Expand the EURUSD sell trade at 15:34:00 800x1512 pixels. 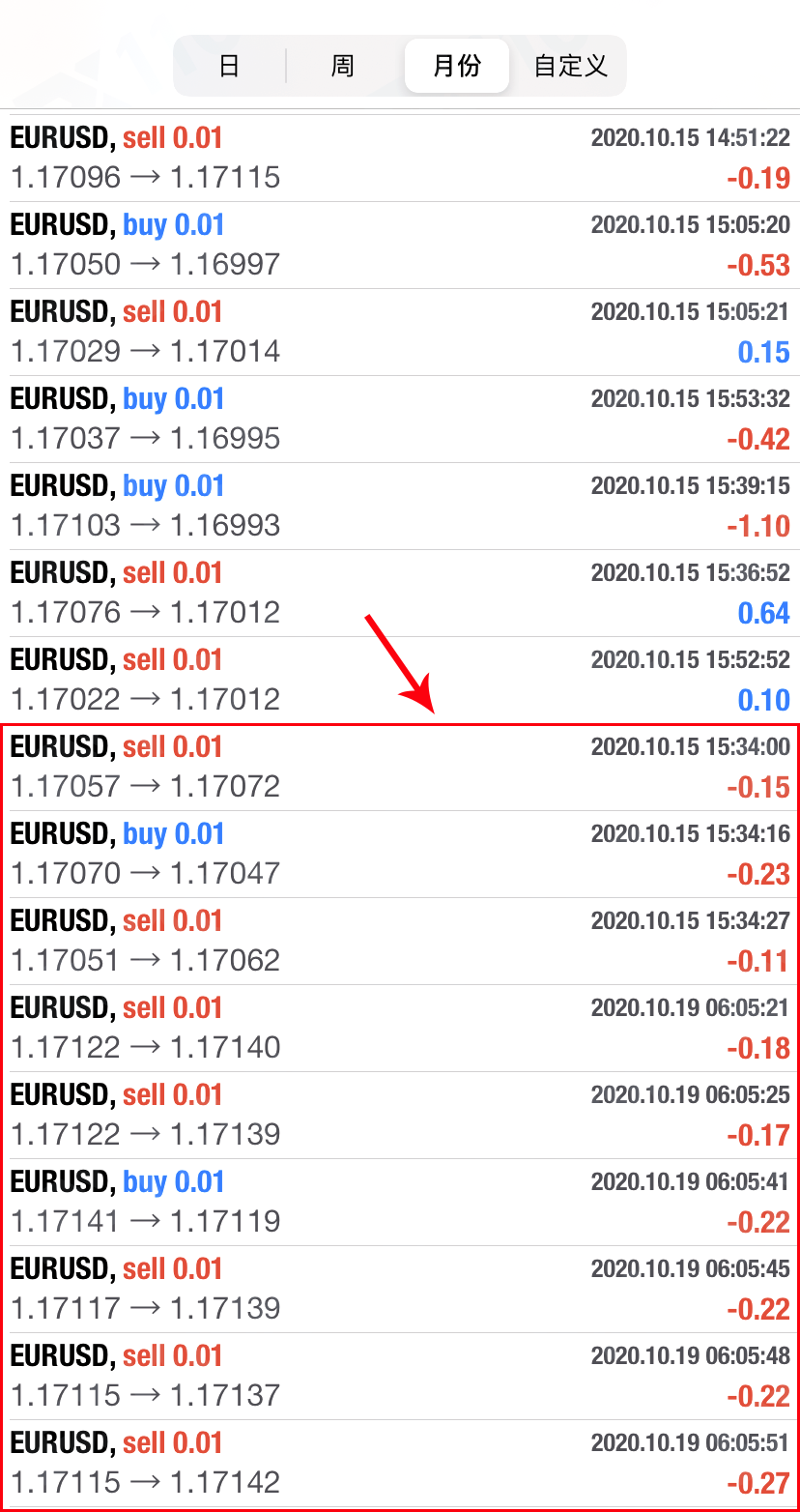pyautogui.click(x=400, y=767)
